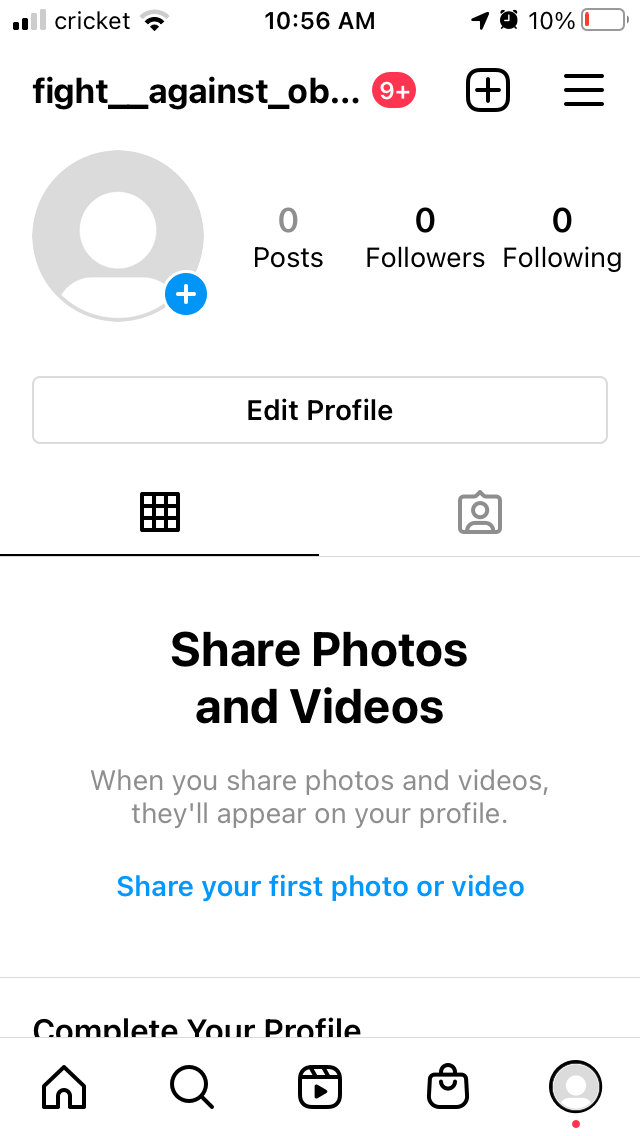Open the hamburger menu
This screenshot has width=640, height=1136.
tap(584, 91)
